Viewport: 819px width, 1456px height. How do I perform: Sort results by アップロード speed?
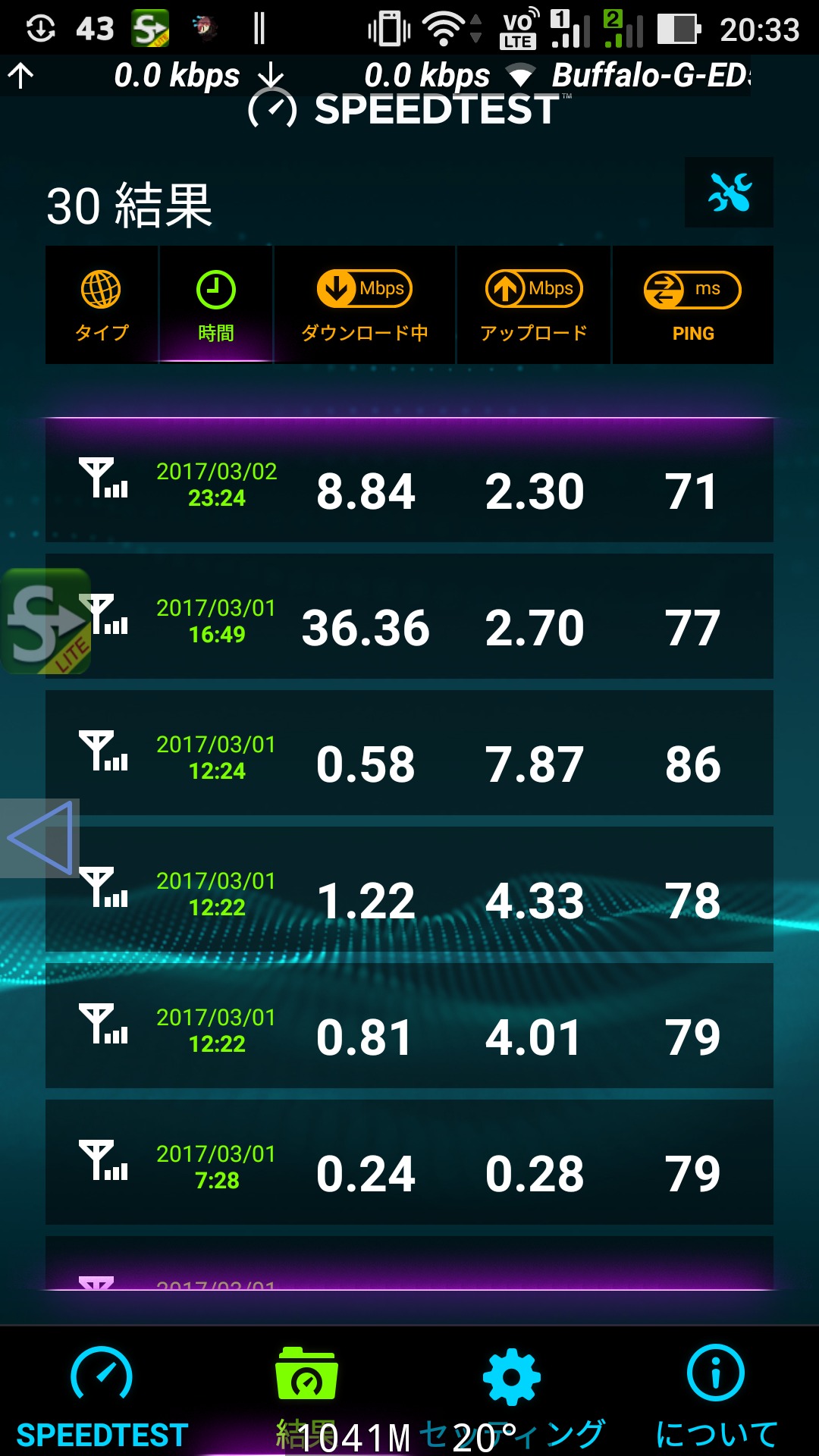[534, 305]
